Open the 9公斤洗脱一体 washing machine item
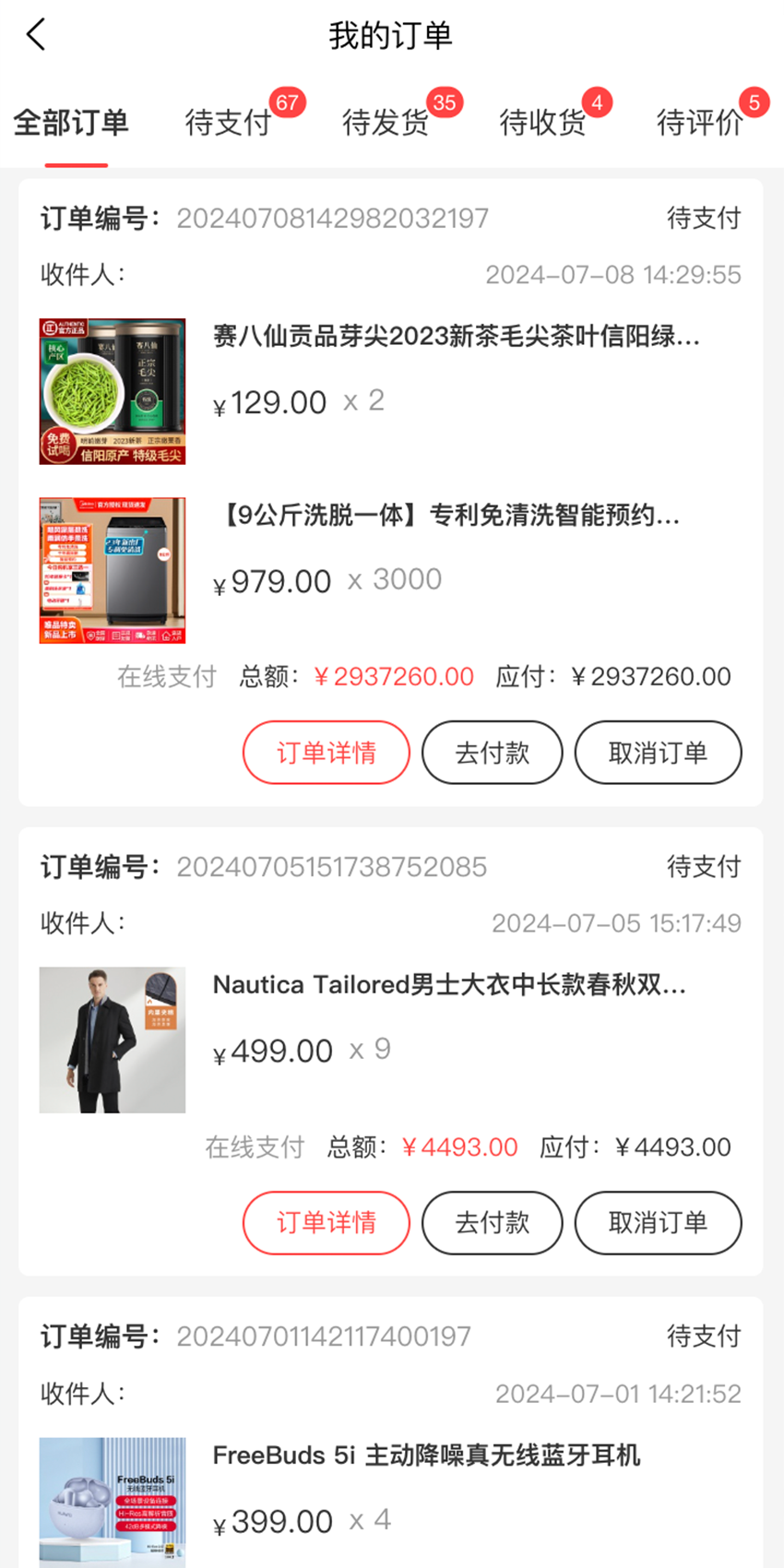Screen dimensions: 784x1568 pyautogui.click(x=391, y=570)
